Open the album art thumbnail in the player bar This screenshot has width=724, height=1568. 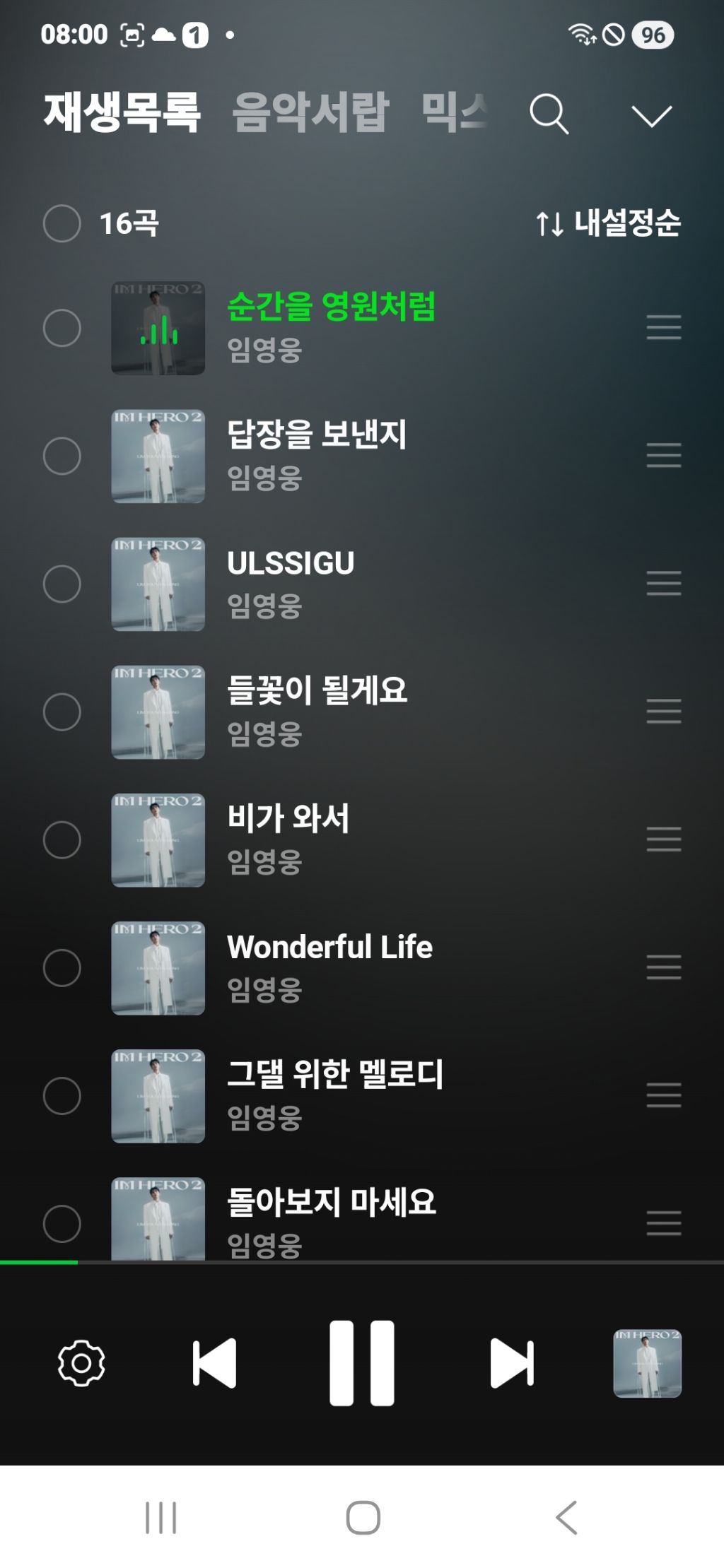[x=647, y=1363]
